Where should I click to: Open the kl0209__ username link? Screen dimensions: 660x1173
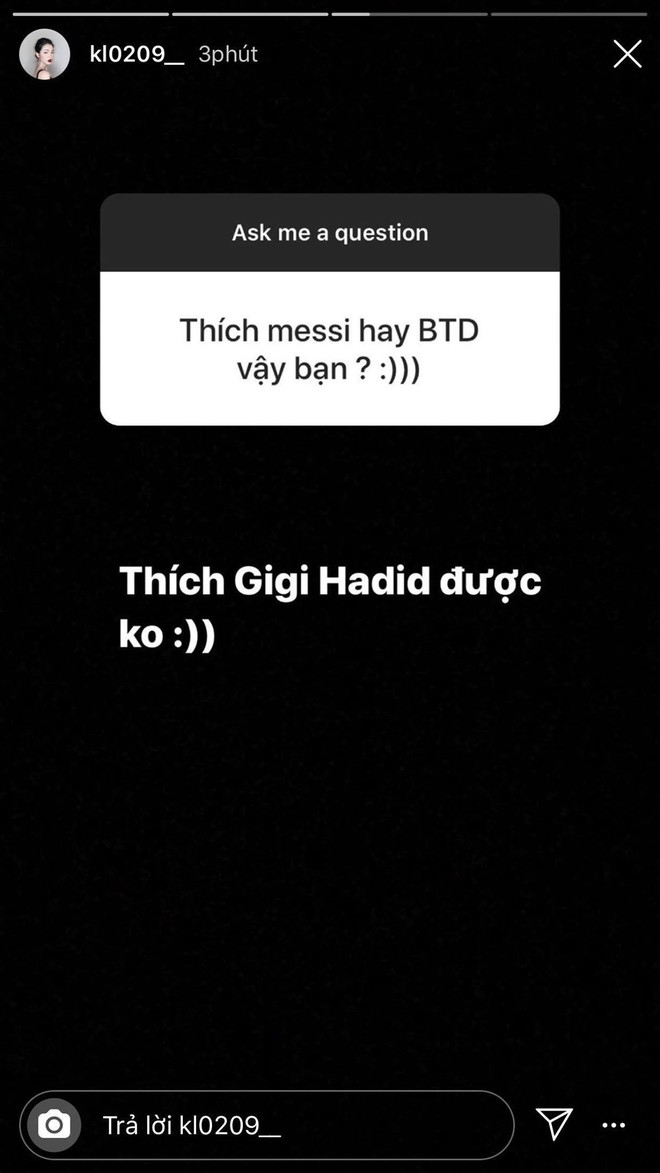pos(136,54)
